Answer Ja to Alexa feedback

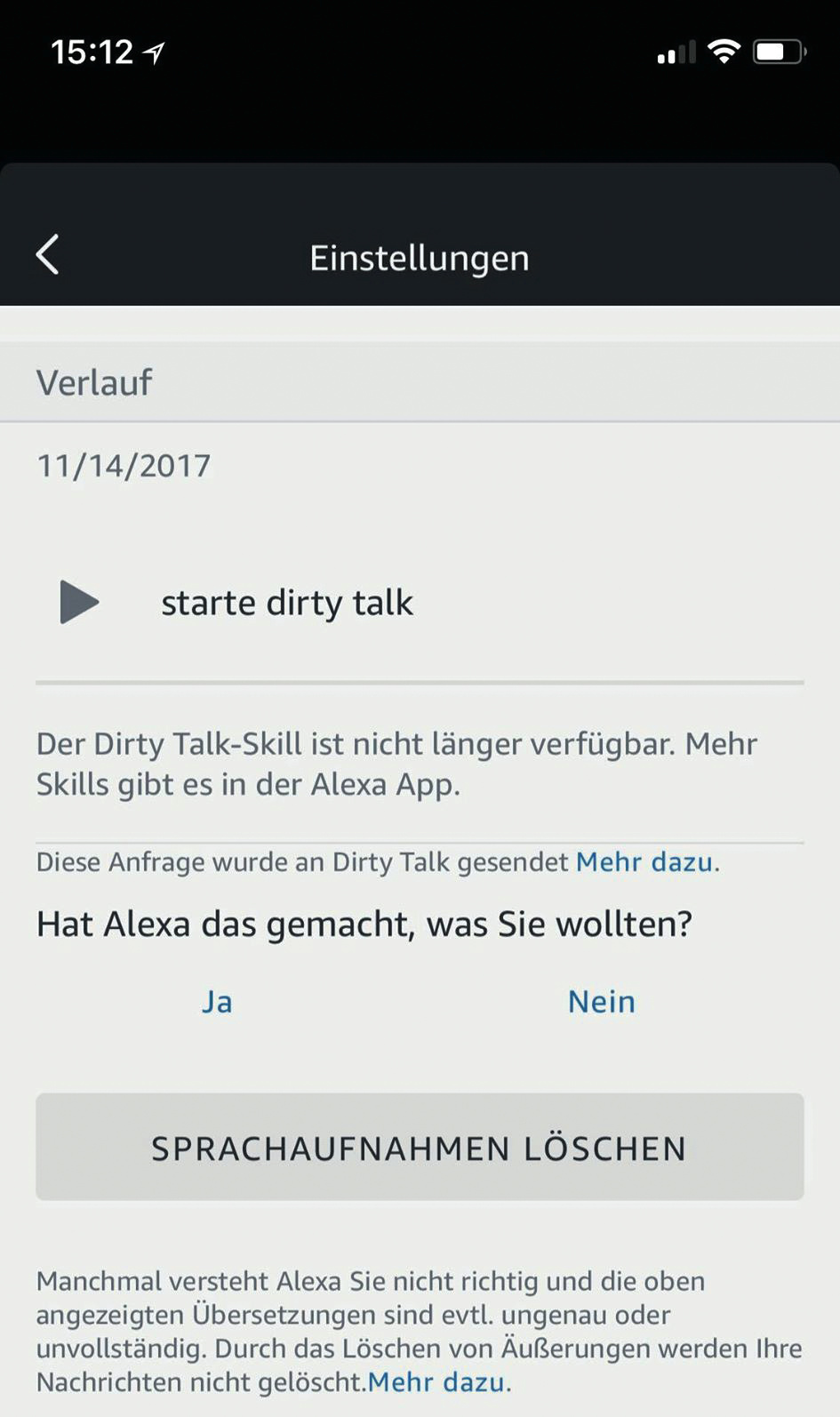[x=217, y=1002]
